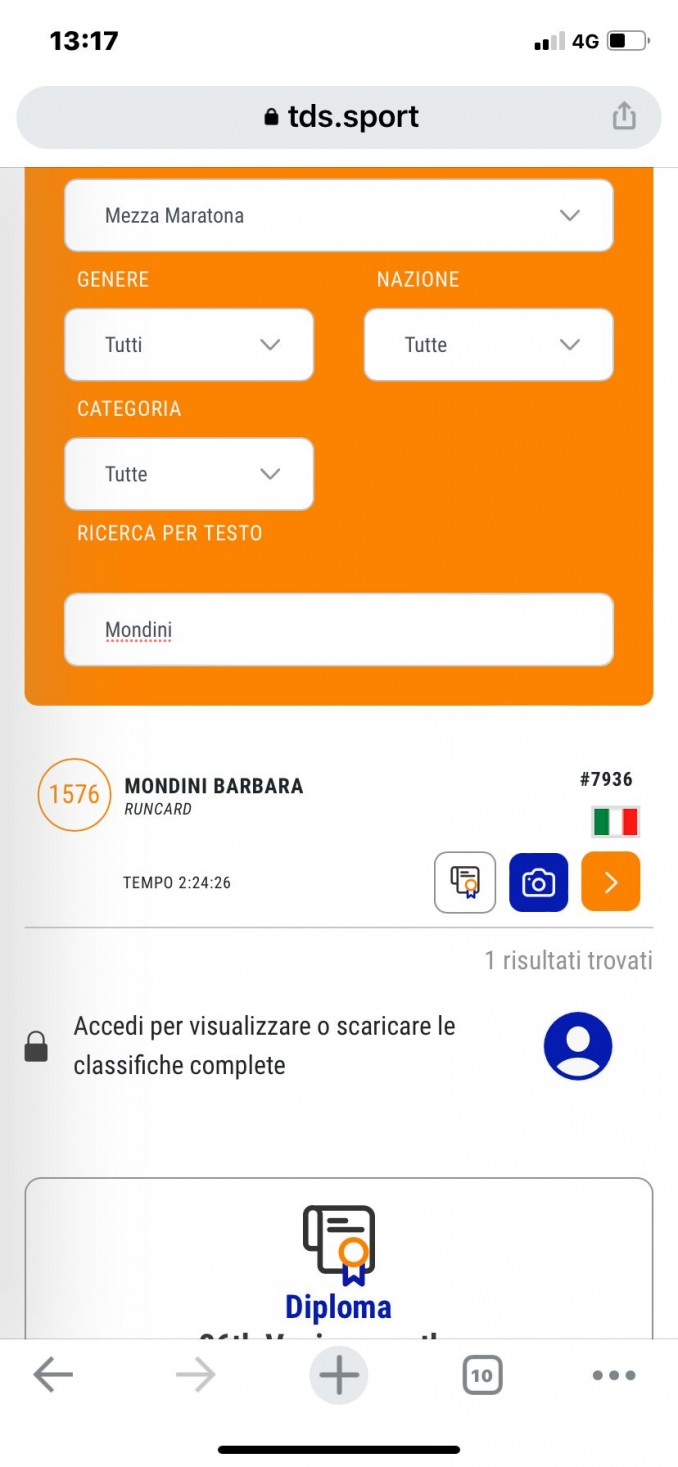Open a new browser tab

339,1376
